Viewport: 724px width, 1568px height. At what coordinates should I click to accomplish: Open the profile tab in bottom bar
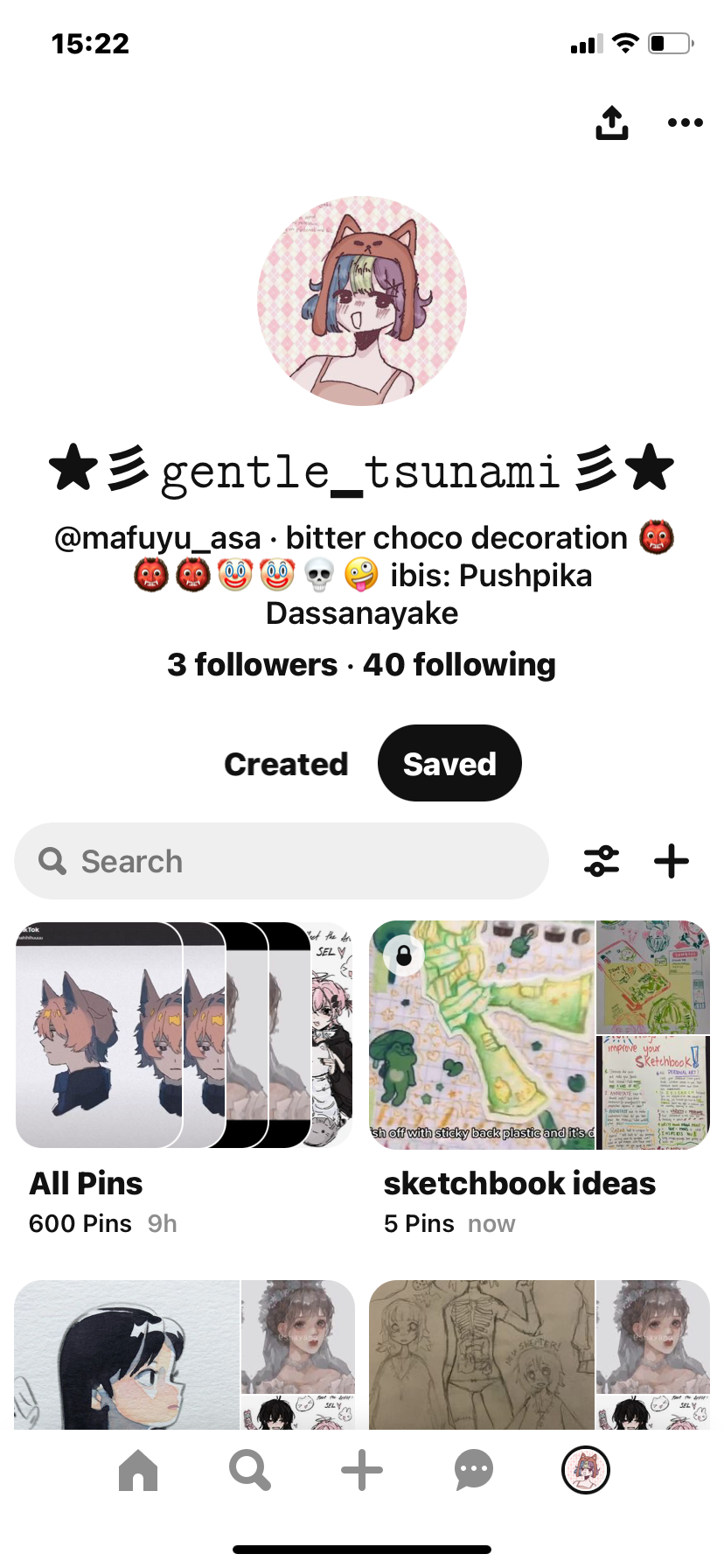[585, 1470]
